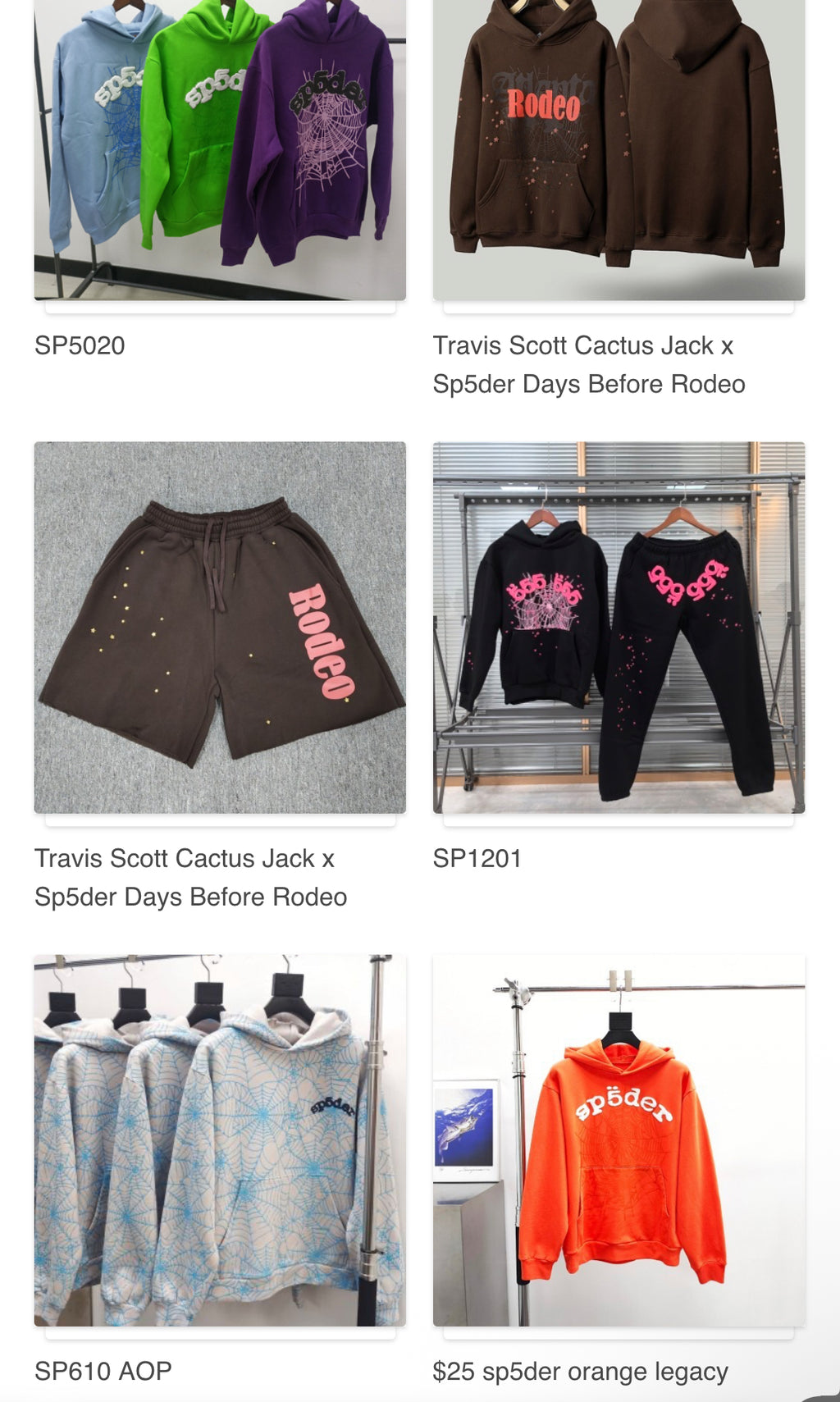Open the $25 sp5der orange legacy hoodie

pos(619,1140)
